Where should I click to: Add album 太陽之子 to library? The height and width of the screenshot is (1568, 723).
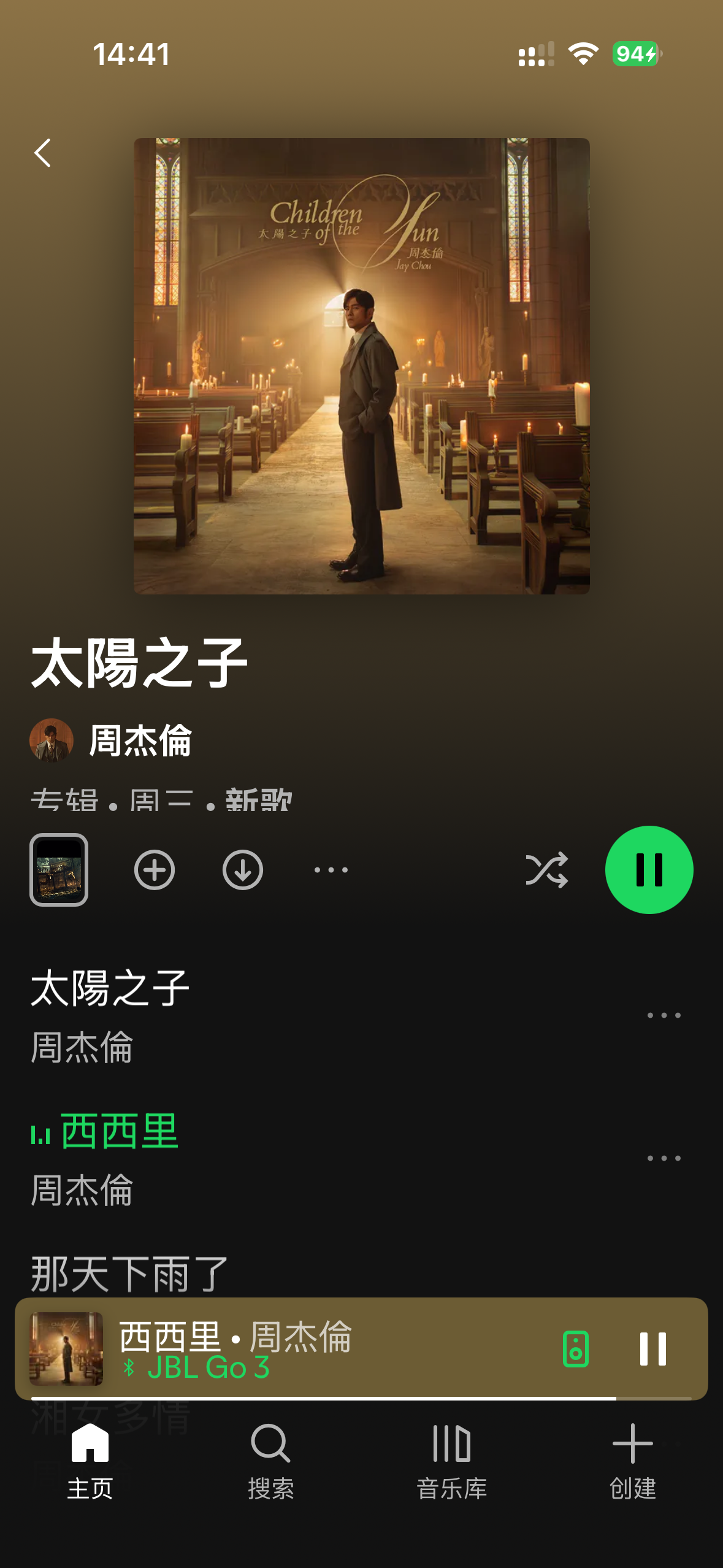[155, 870]
